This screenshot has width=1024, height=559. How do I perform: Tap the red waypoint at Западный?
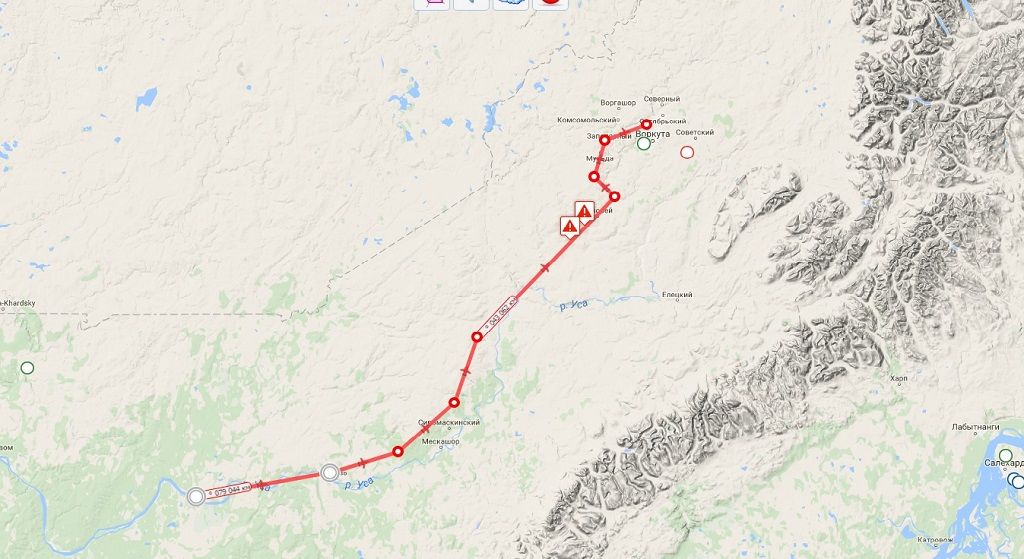(605, 140)
